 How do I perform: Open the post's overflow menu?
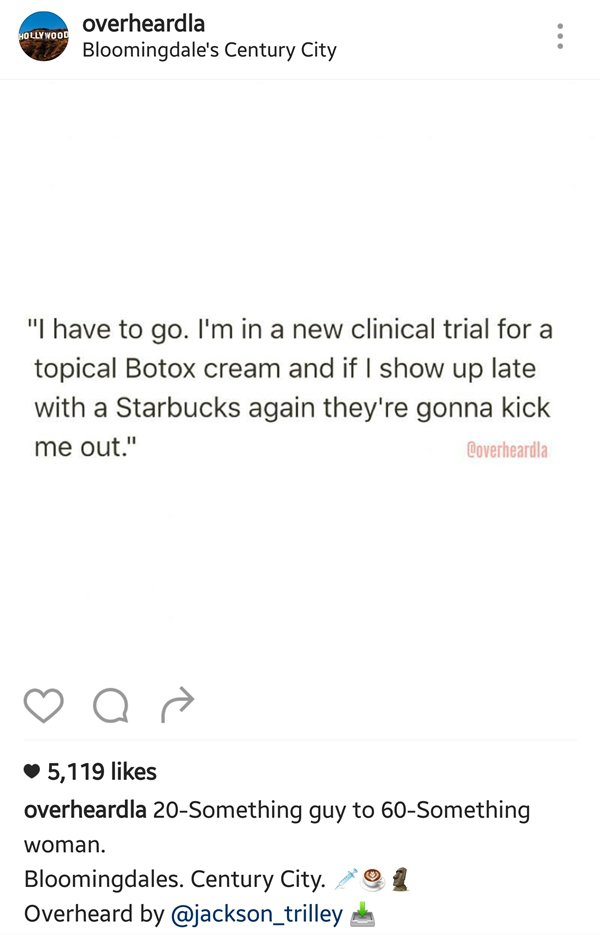click(560, 36)
